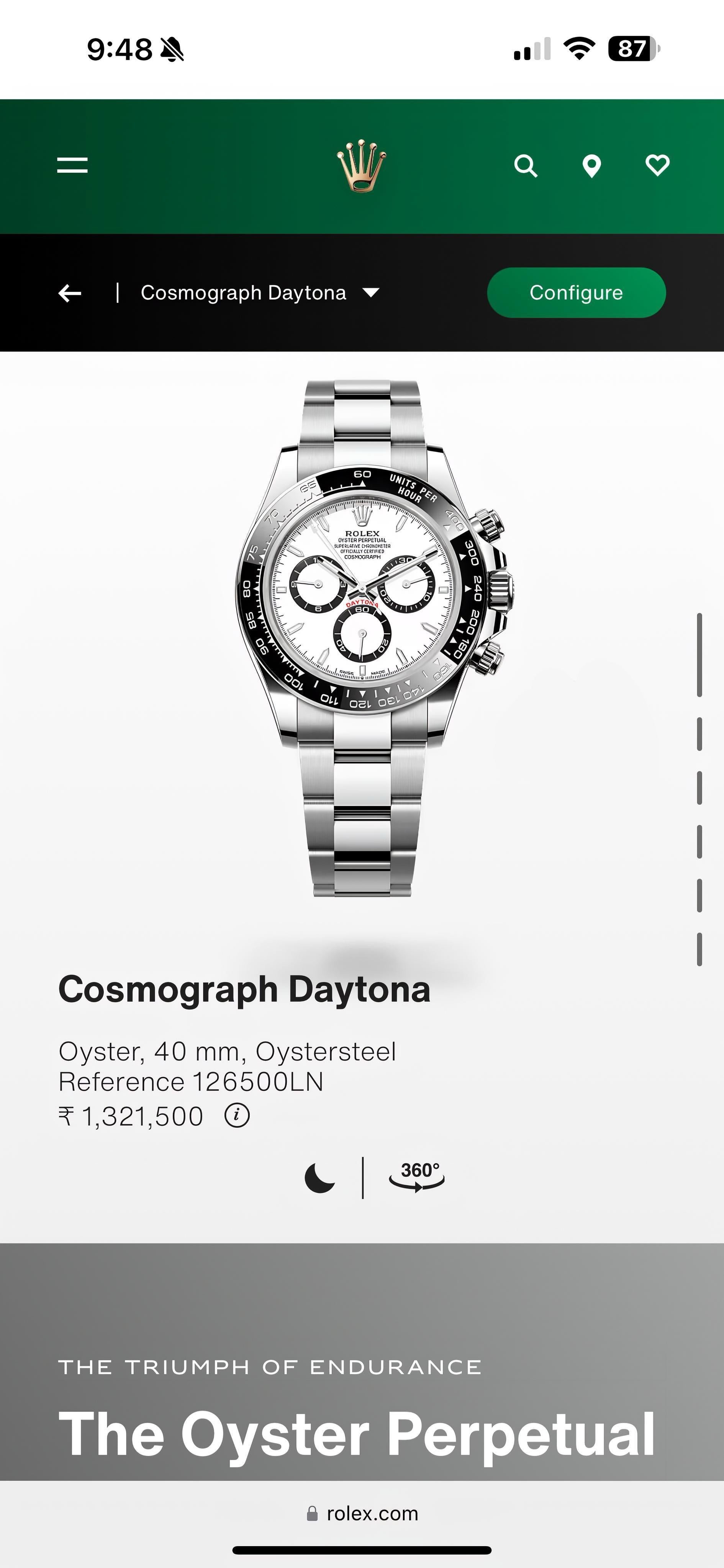The width and height of the screenshot is (724, 1568).
Task: Tap the rolex.com address bar
Action: tap(362, 1513)
